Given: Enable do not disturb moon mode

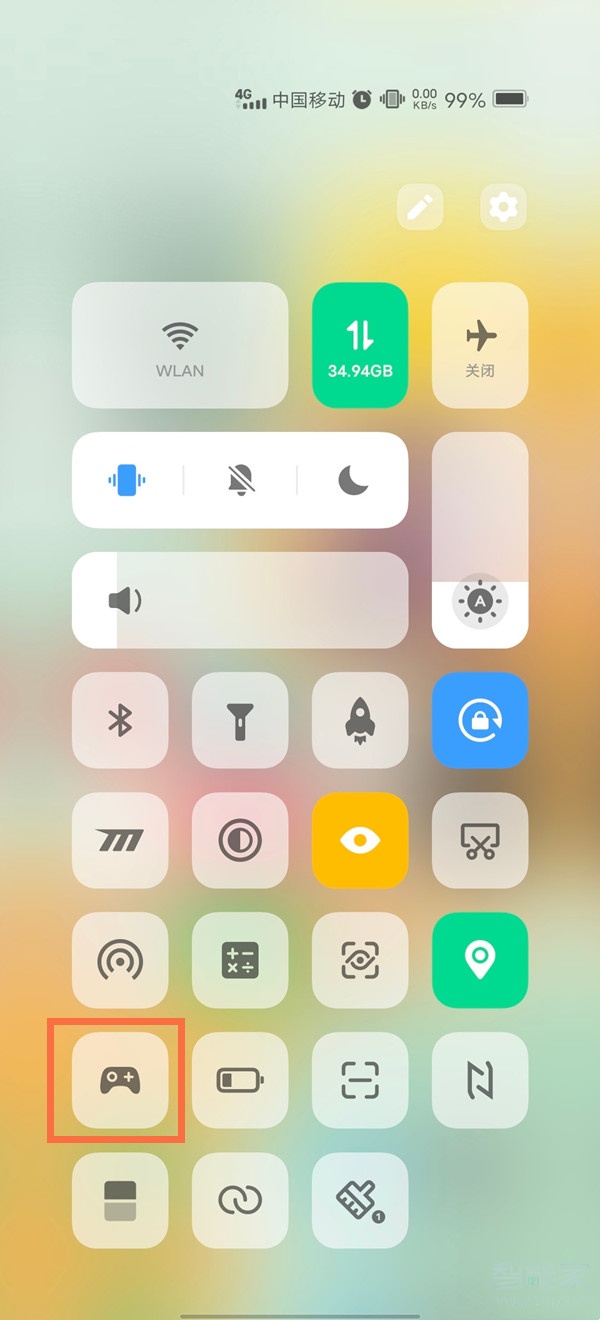Looking at the screenshot, I should tap(352, 480).
